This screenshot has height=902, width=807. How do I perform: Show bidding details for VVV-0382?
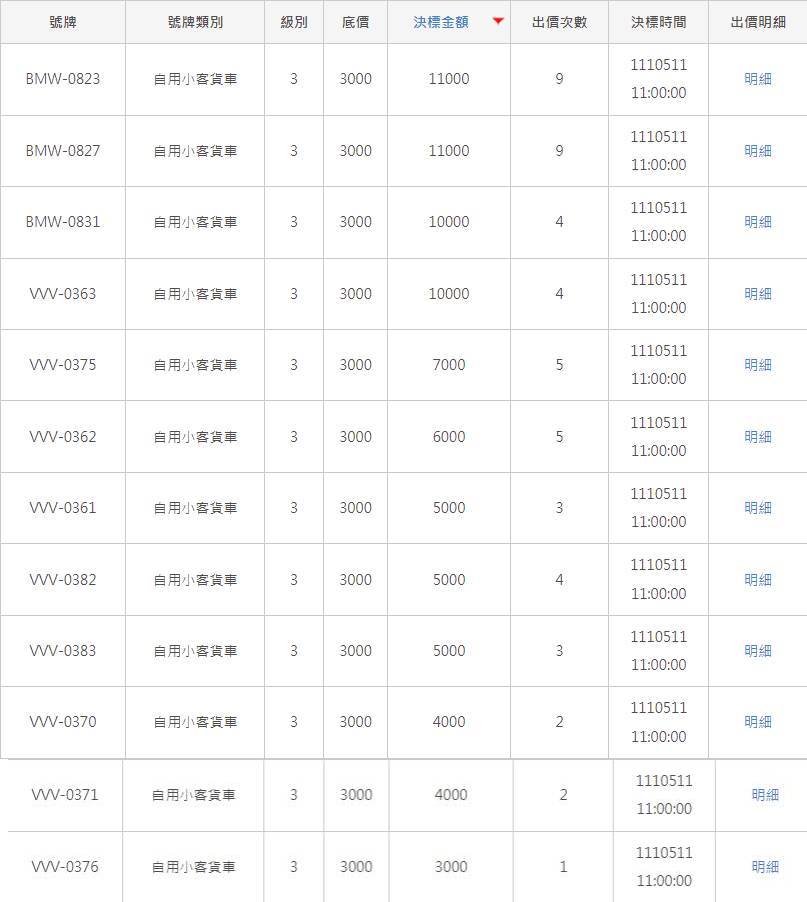click(x=758, y=580)
